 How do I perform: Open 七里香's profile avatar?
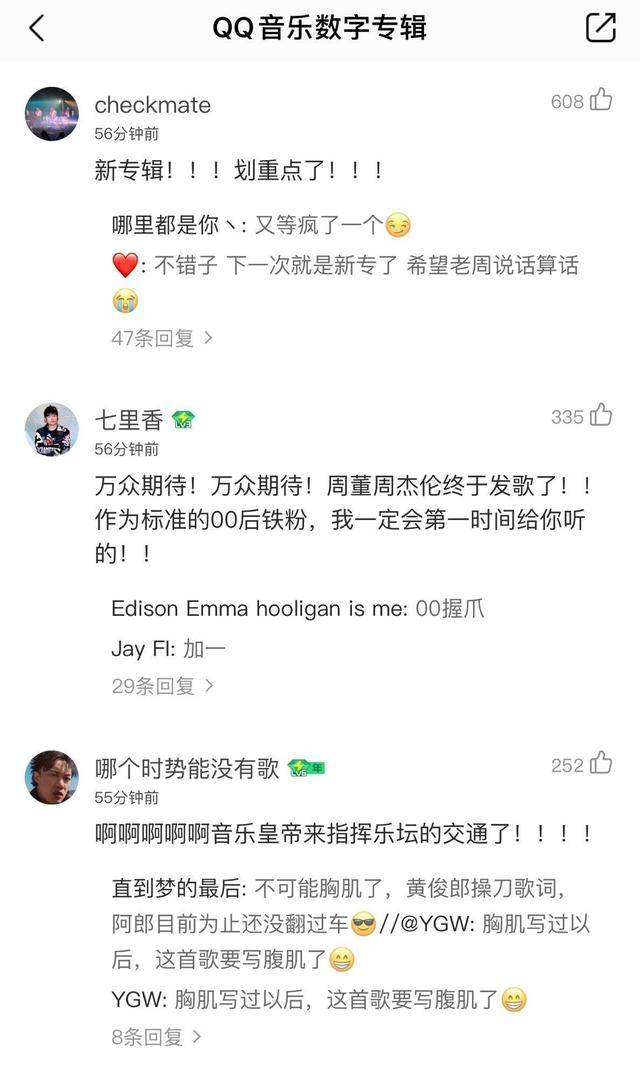click(x=52, y=429)
